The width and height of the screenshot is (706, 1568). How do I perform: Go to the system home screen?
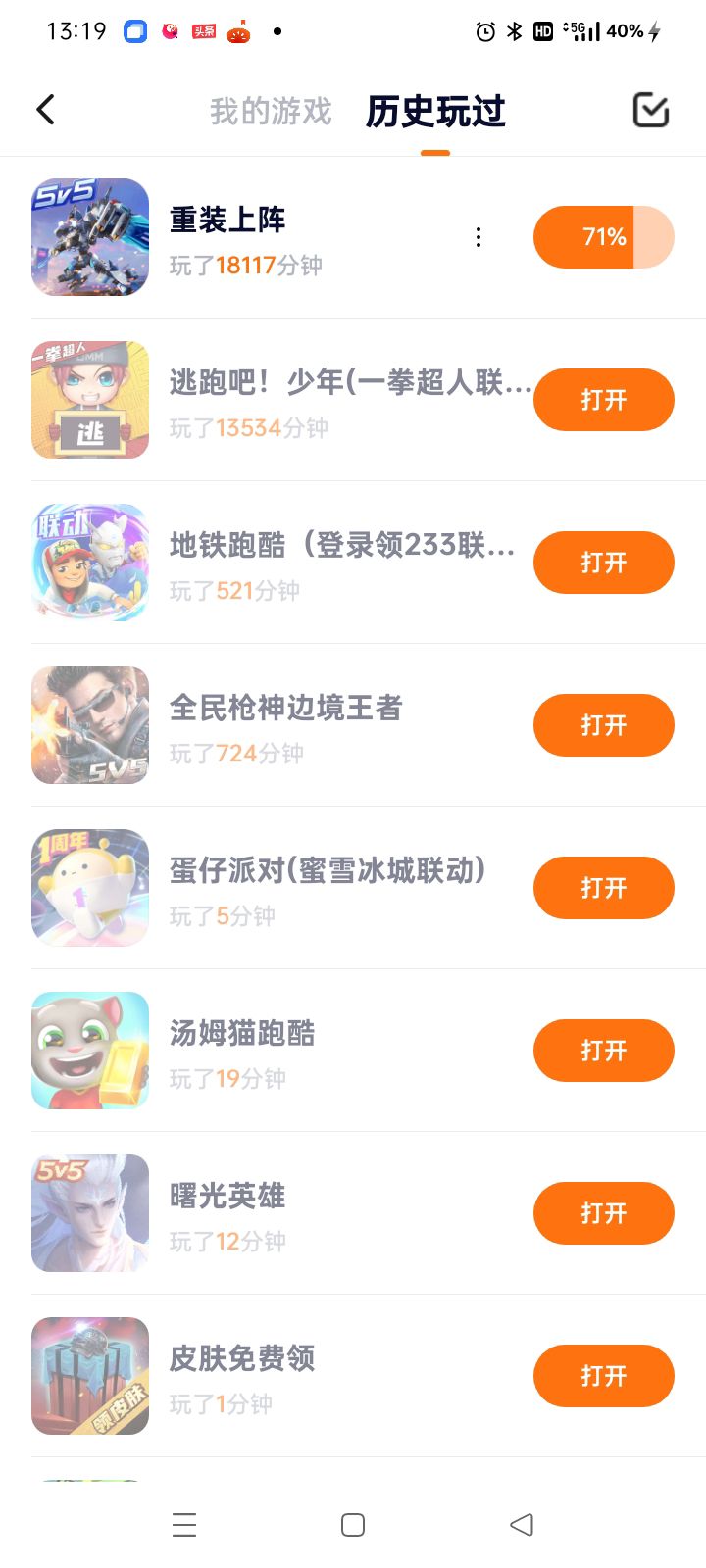click(x=353, y=1525)
